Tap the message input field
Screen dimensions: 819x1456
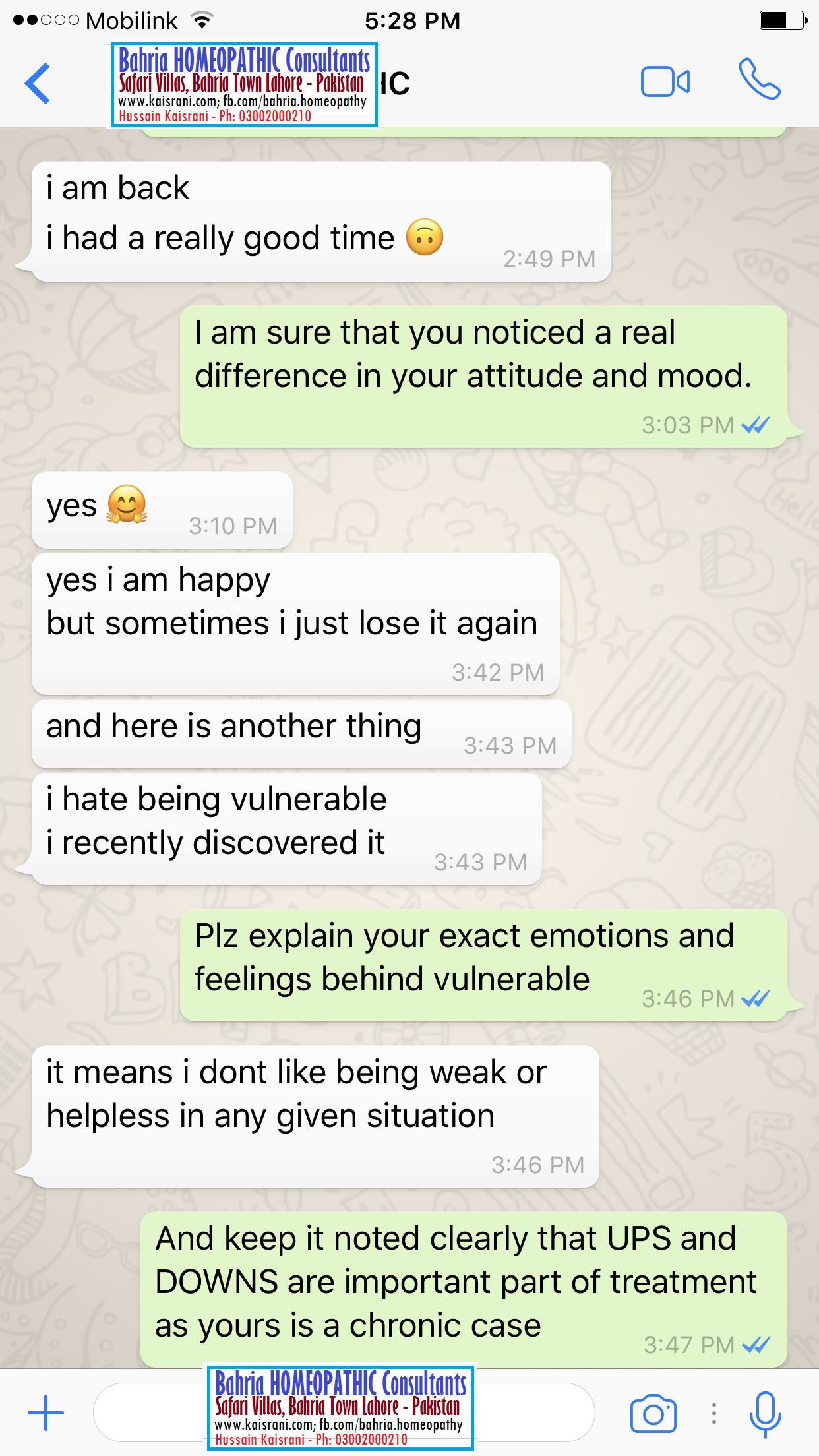tap(344, 1412)
